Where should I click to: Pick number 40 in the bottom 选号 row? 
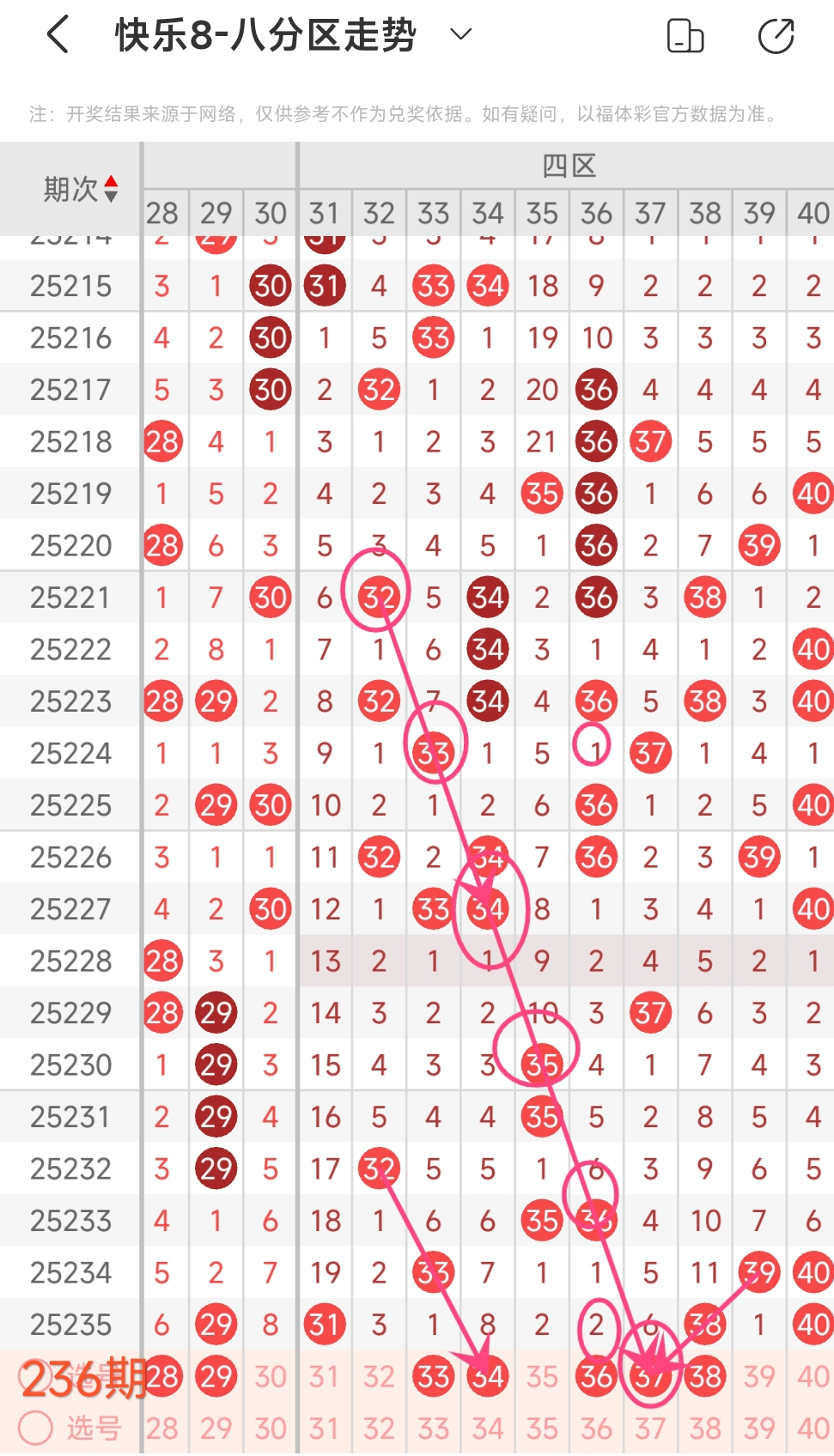point(813,1429)
